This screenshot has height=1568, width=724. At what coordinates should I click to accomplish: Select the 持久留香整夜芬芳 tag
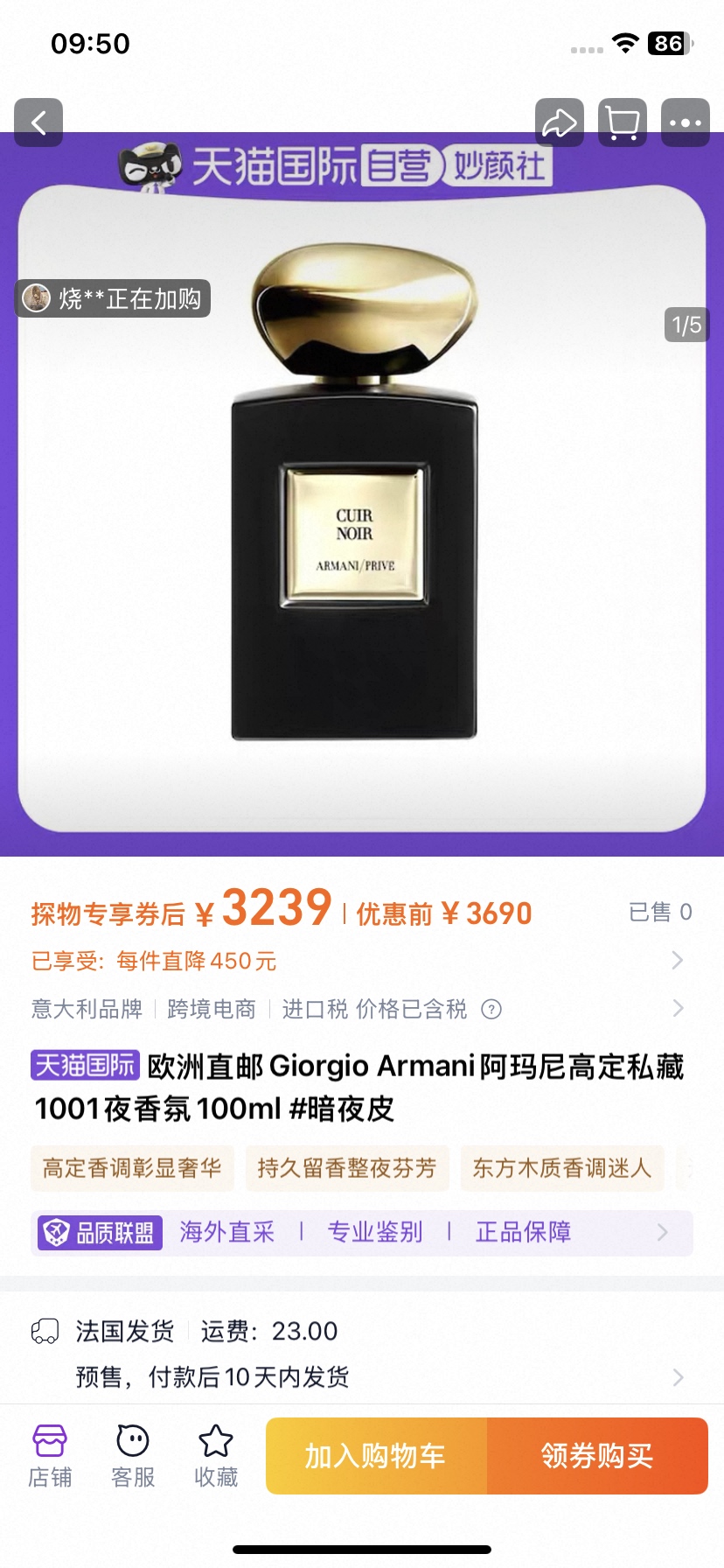tap(347, 1168)
